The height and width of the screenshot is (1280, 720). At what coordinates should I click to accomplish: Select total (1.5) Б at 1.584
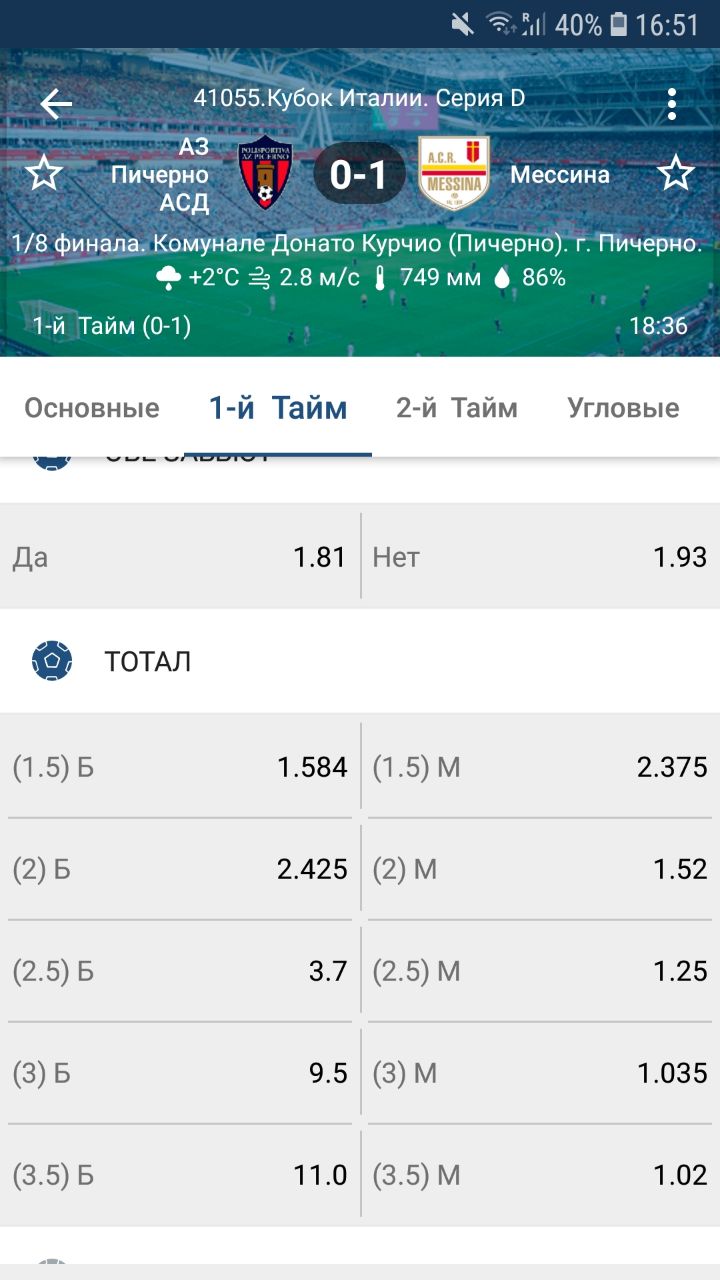[x=180, y=767]
